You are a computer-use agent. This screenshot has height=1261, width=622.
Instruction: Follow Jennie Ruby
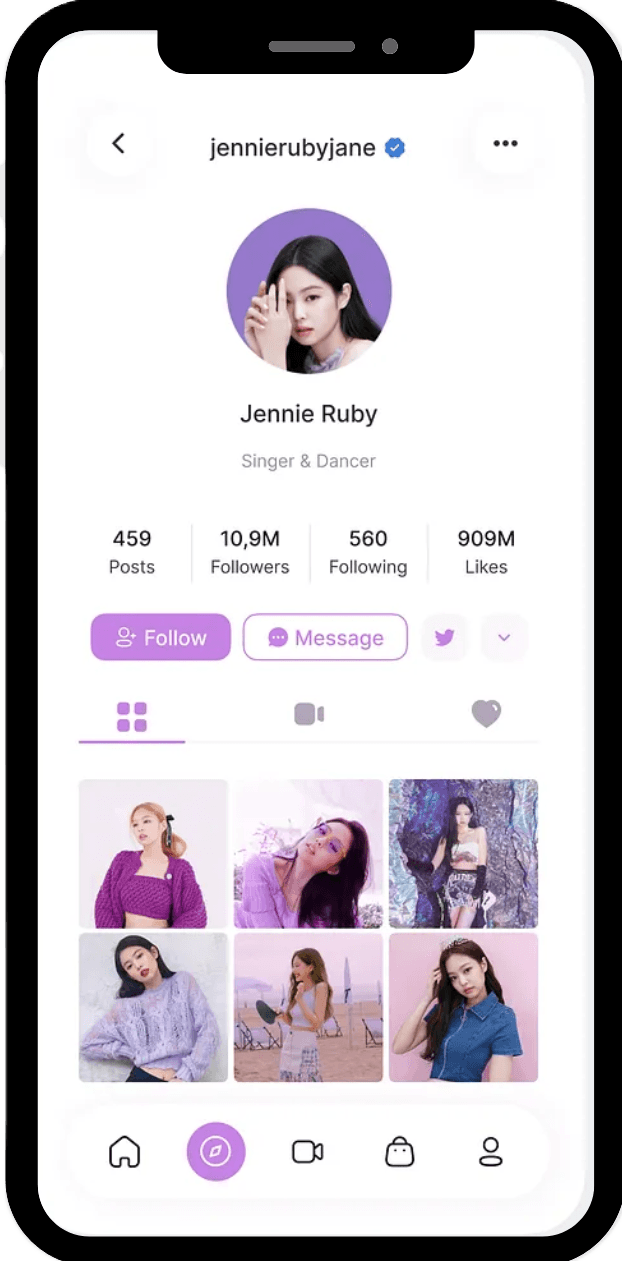[x=161, y=637]
